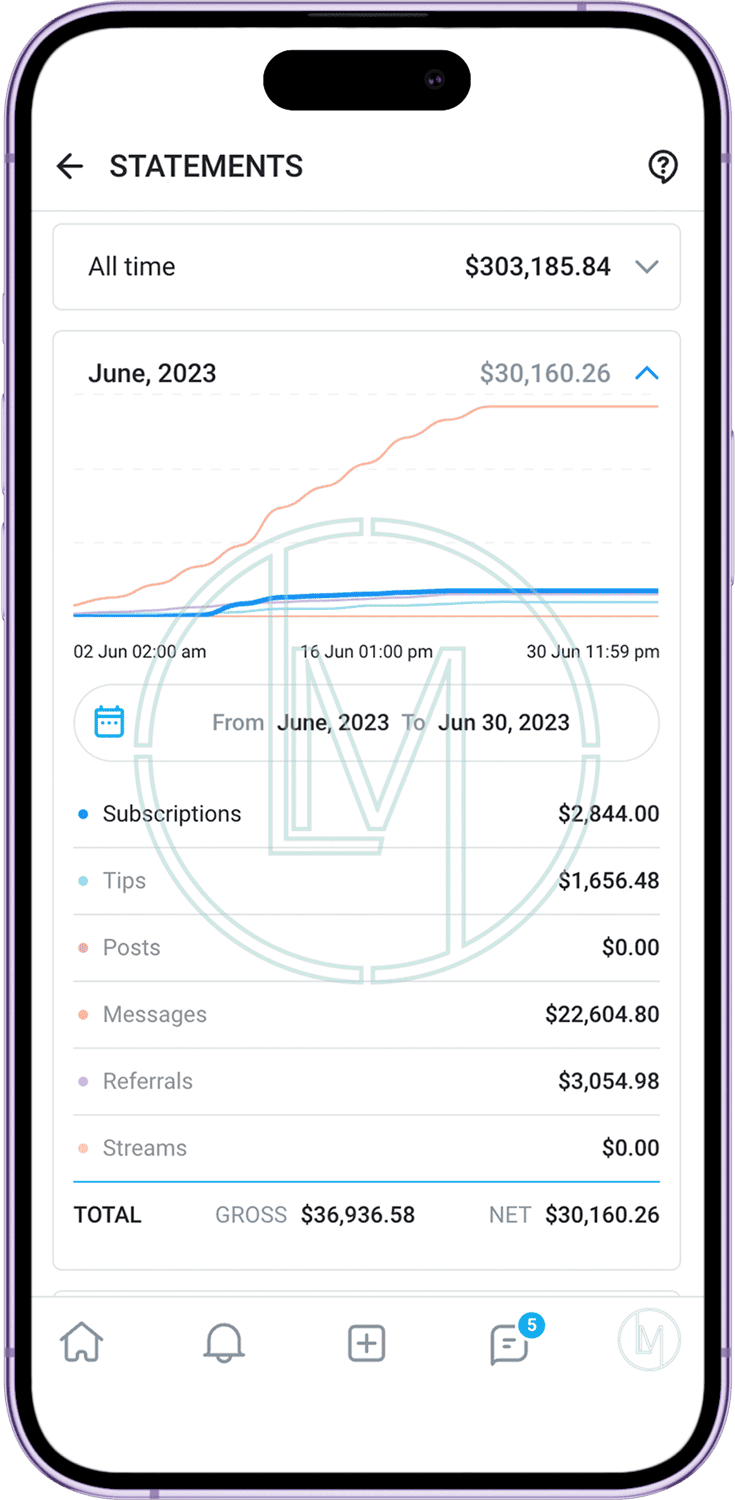Open the notifications bell tab
Image resolution: width=735 pixels, height=1500 pixels.
224,1342
